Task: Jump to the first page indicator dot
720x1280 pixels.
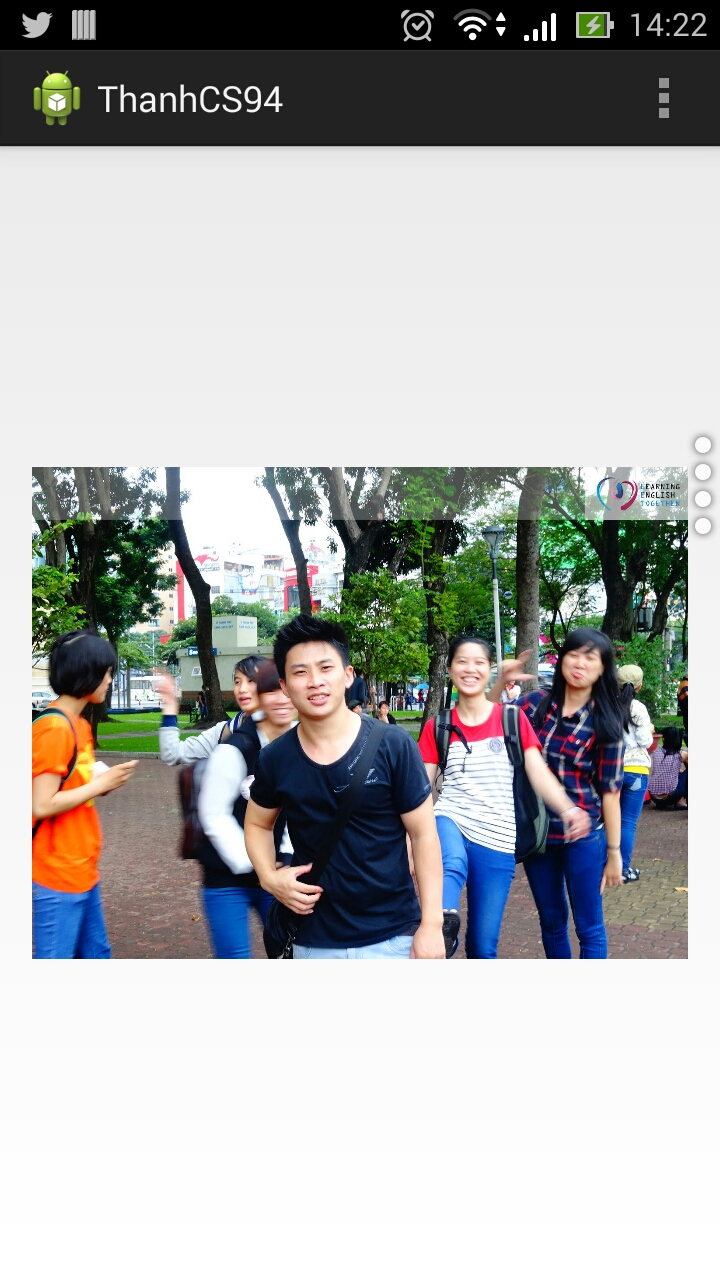Action: [x=703, y=445]
